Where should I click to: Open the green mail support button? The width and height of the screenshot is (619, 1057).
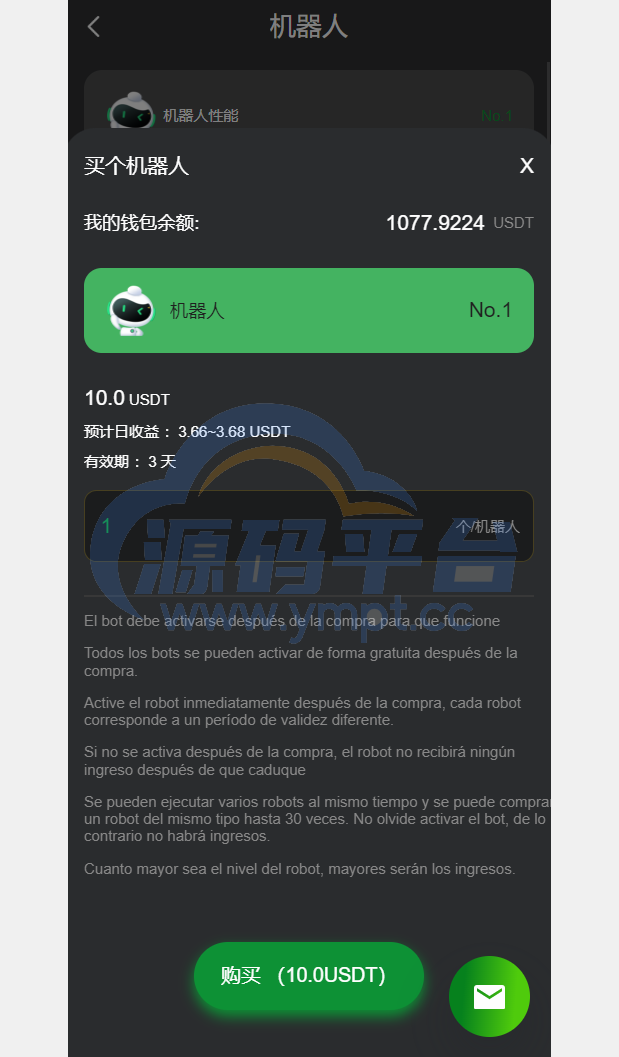click(x=489, y=996)
